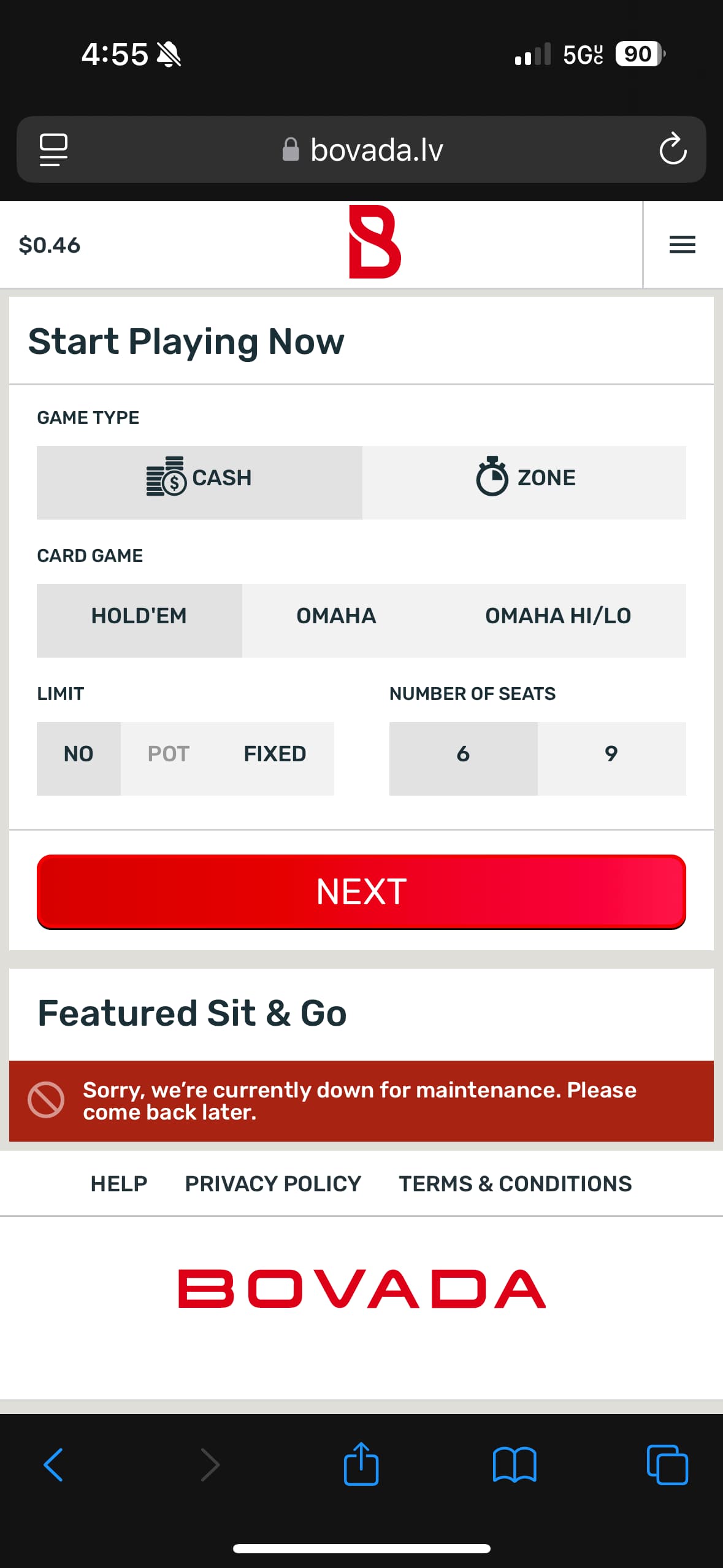Tap the red Next button
The image size is (723, 1568).
[x=361, y=891]
